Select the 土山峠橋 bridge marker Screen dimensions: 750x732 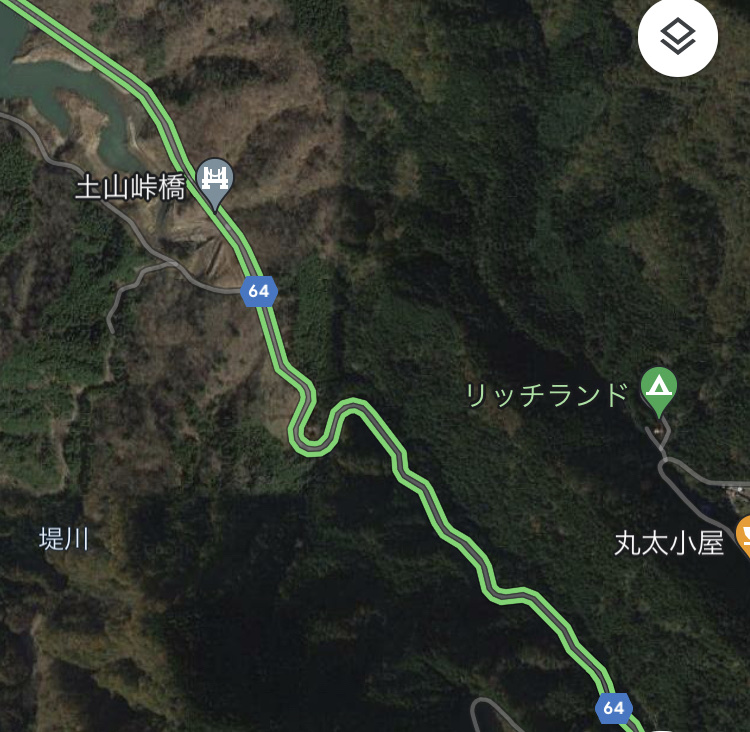[x=214, y=181]
